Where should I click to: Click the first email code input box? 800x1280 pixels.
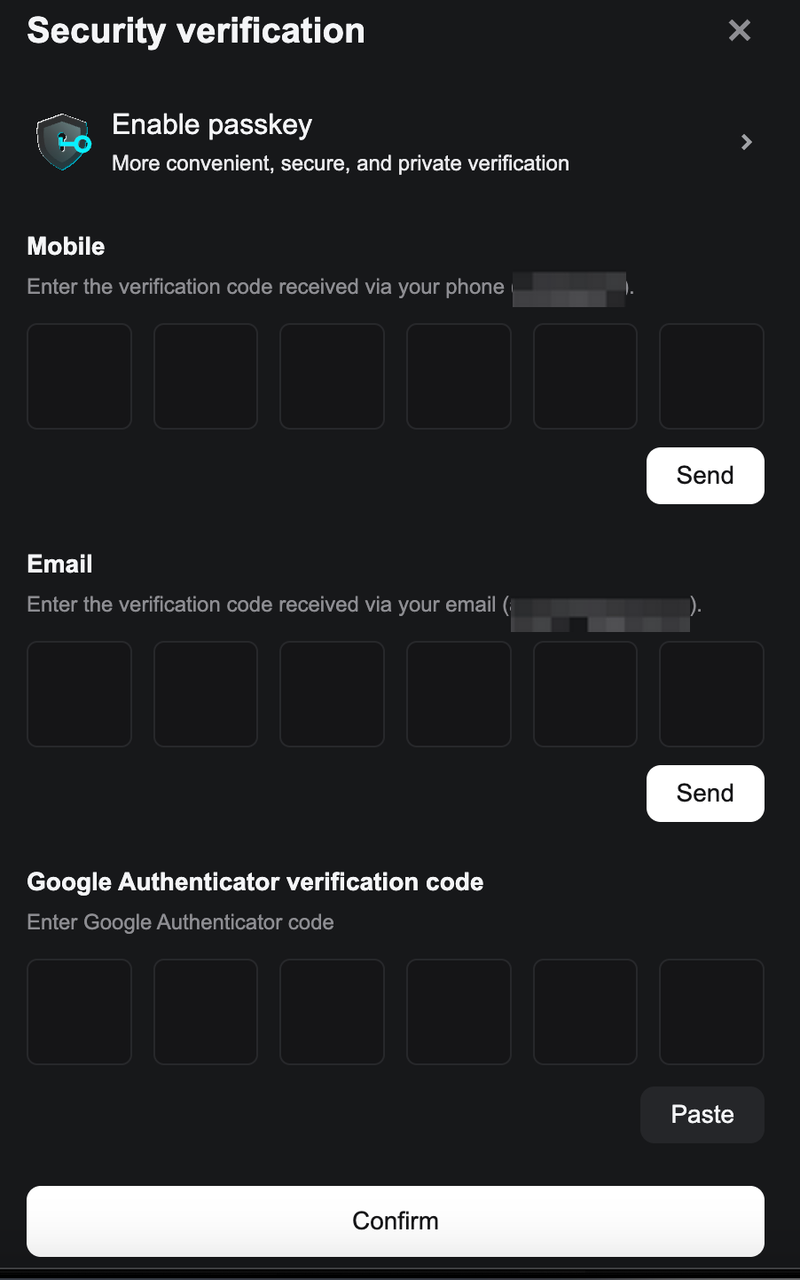(79, 693)
